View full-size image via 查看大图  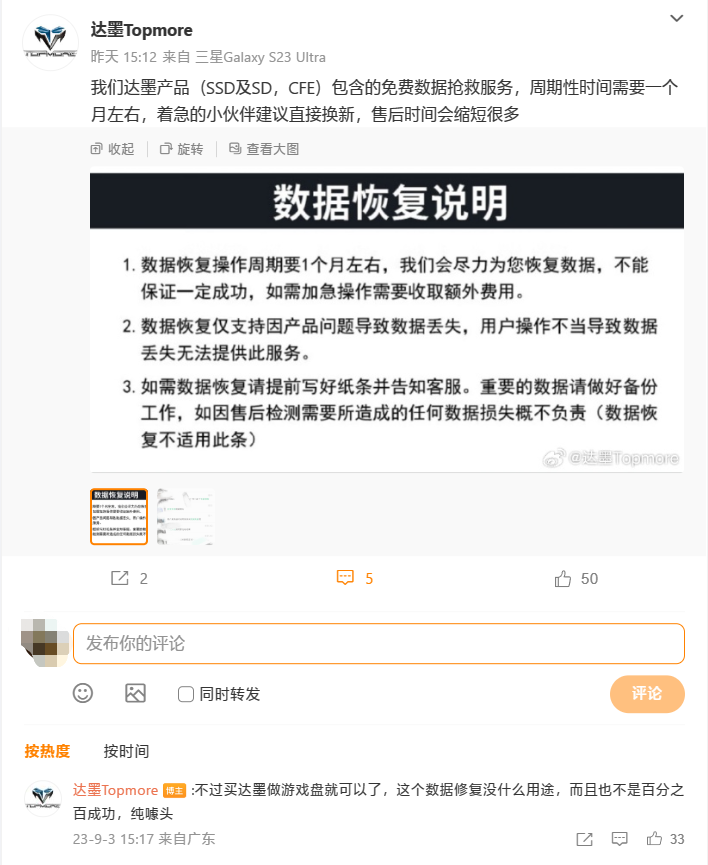[x=263, y=149]
